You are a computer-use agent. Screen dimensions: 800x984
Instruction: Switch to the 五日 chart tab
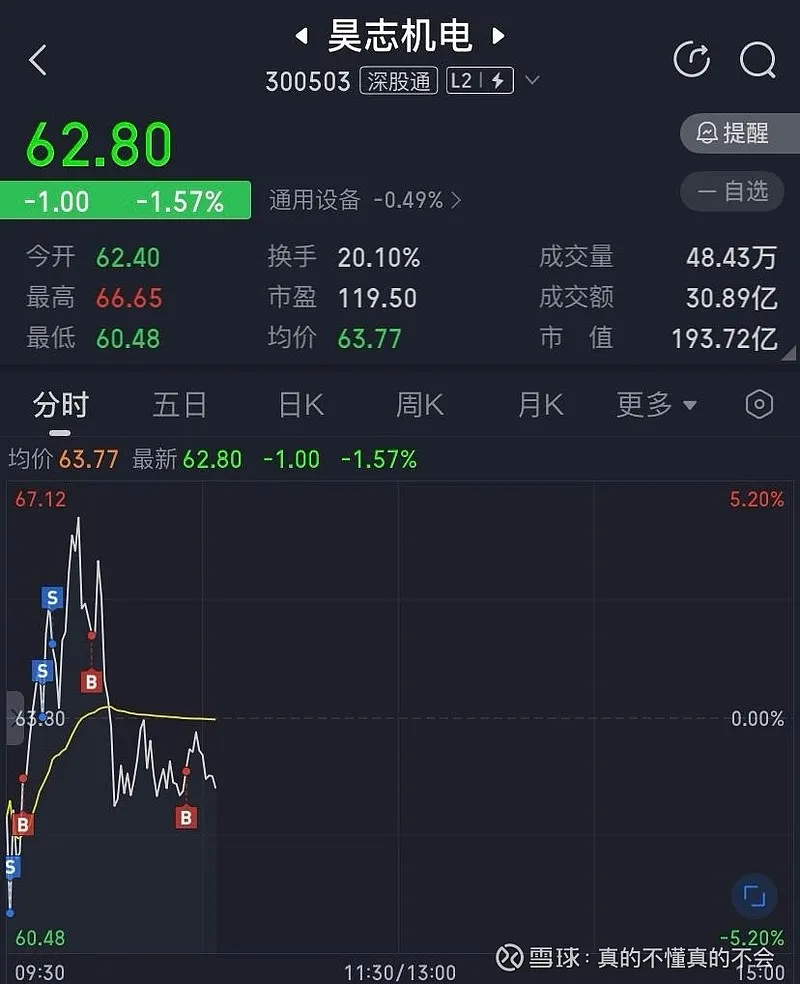(x=180, y=405)
